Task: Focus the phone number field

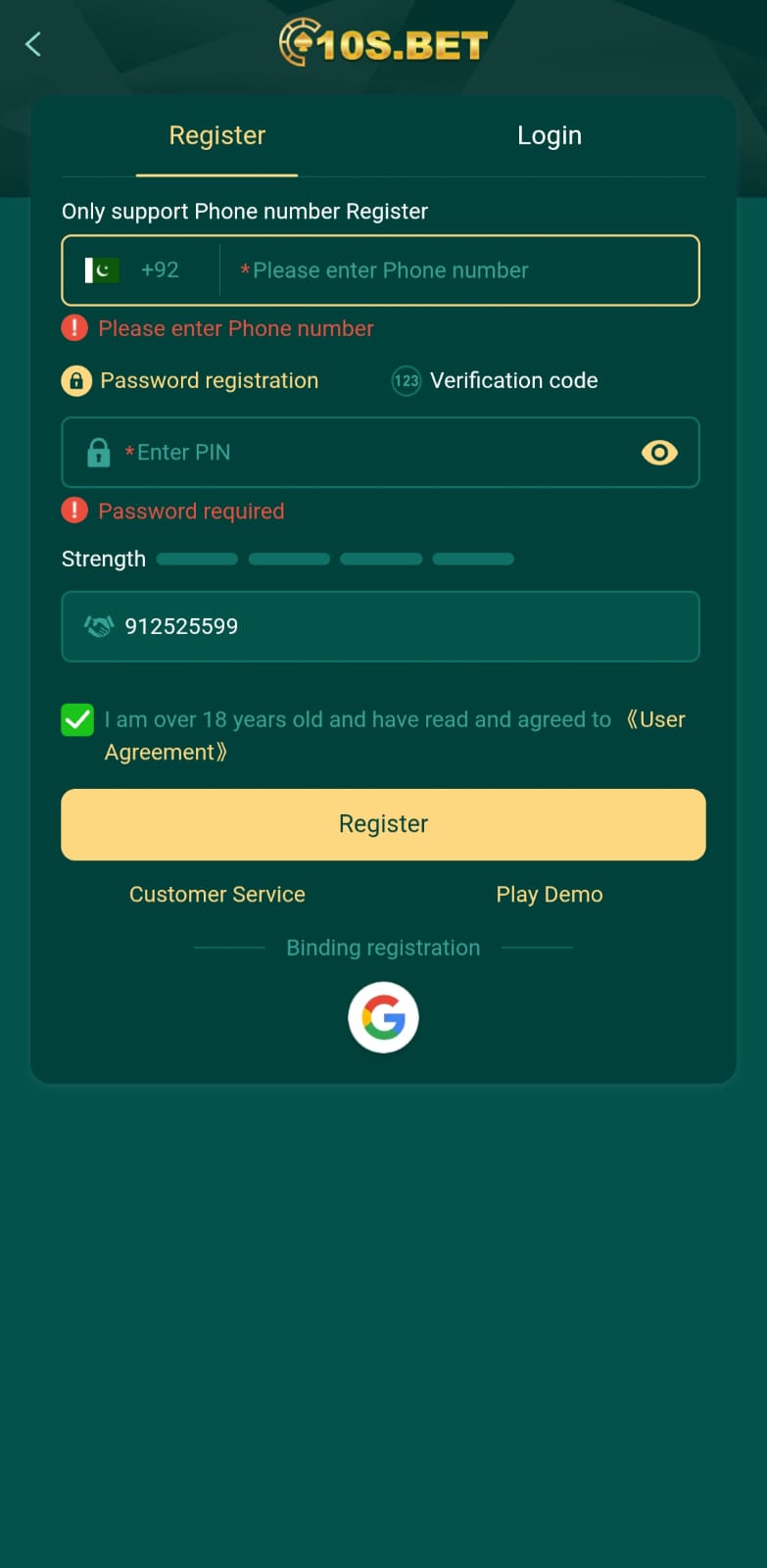Action: click(x=460, y=270)
